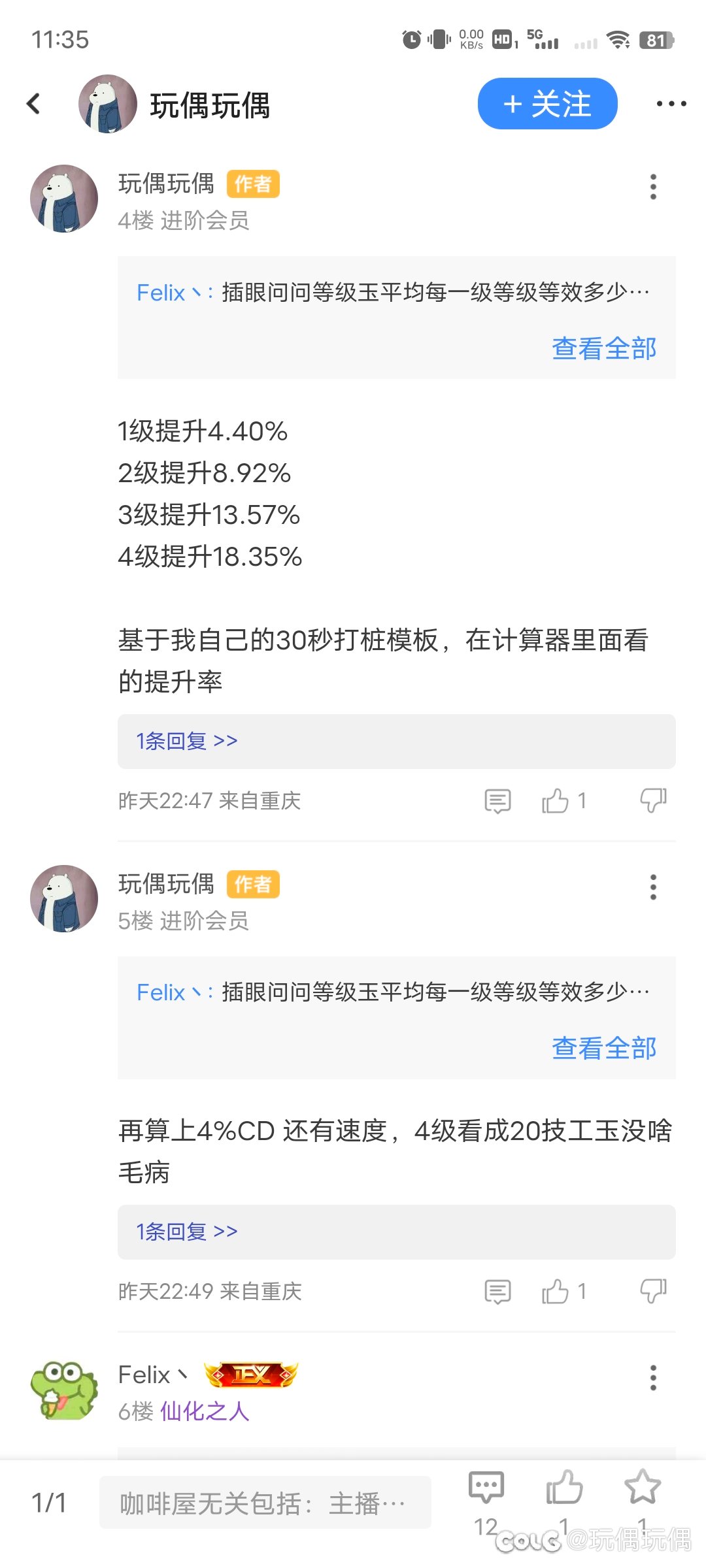View full quote (查看全部) in 4楼 comment

click(603, 348)
